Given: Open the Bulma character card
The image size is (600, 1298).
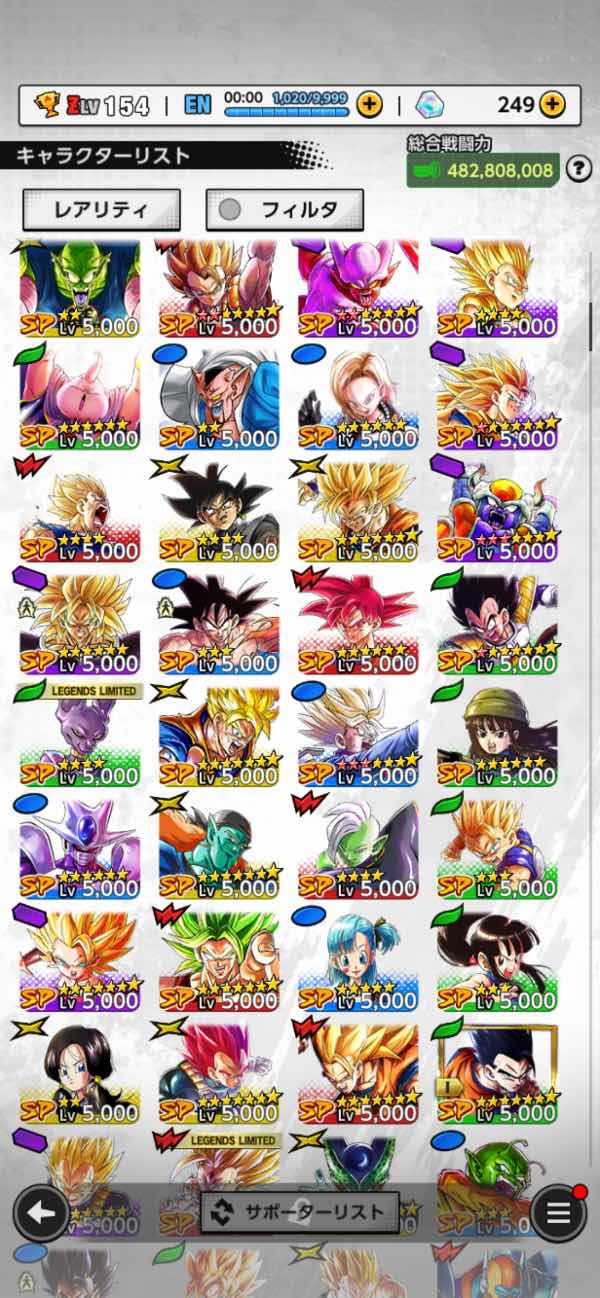Looking at the screenshot, I should tap(358, 958).
